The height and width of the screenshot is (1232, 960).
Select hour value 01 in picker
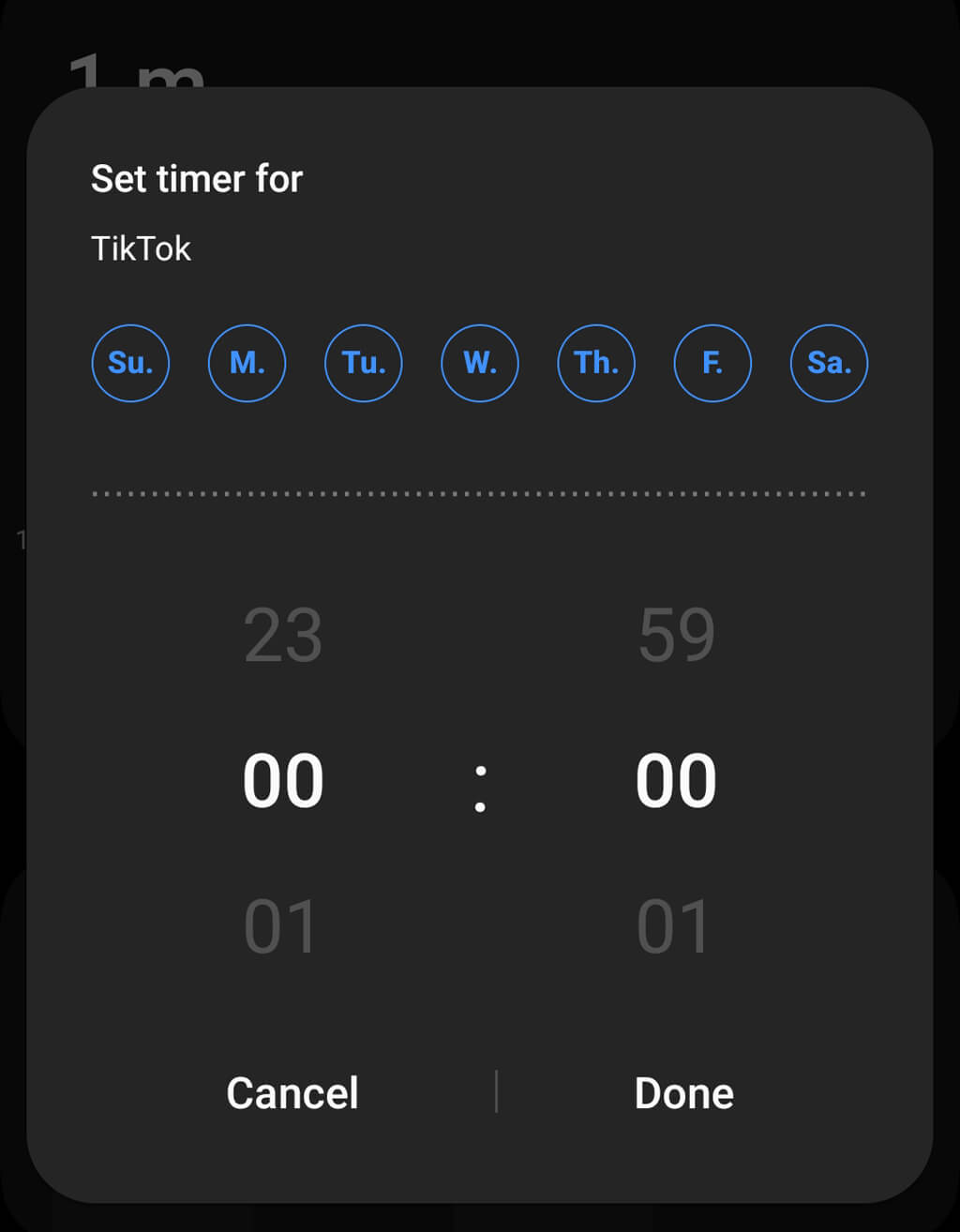[281, 927]
